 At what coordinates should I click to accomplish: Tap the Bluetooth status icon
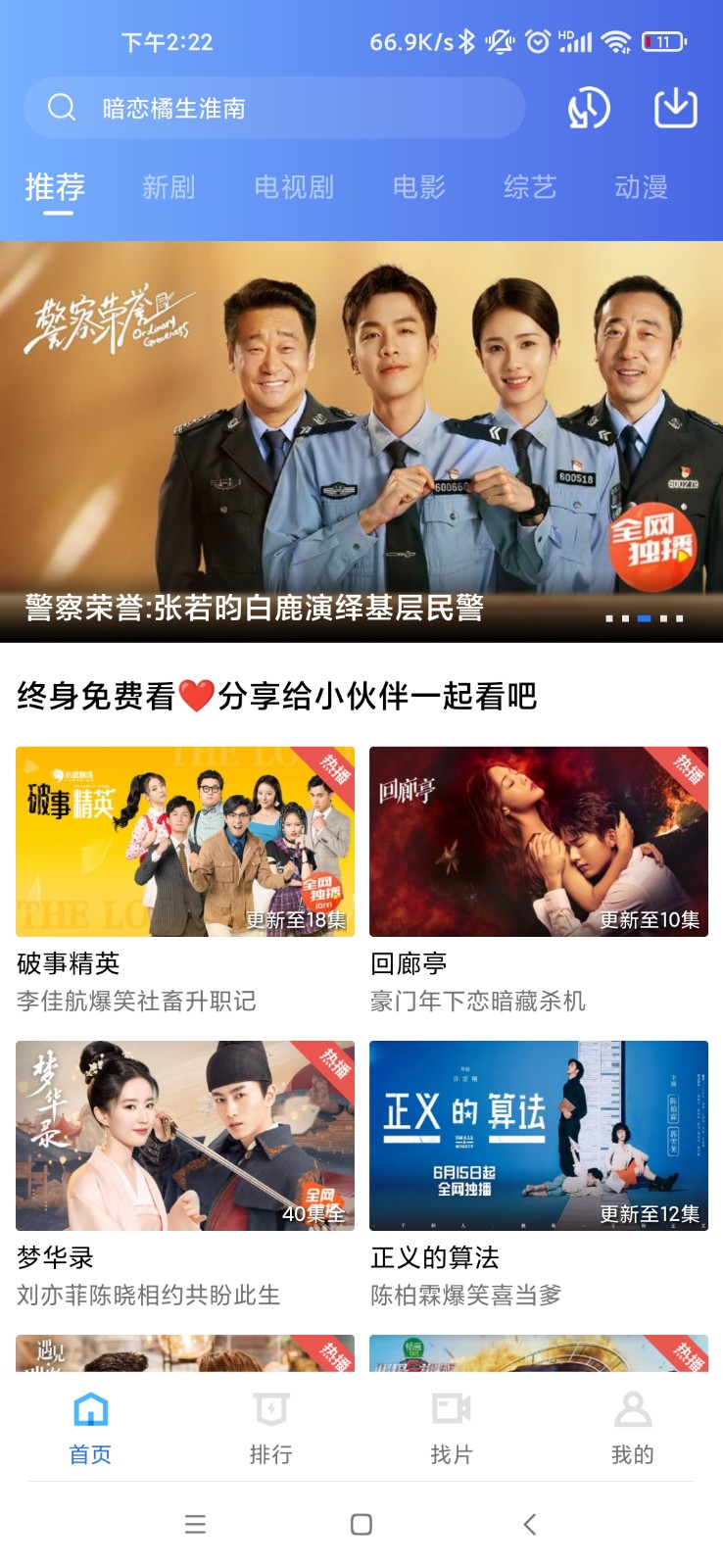click(467, 41)
